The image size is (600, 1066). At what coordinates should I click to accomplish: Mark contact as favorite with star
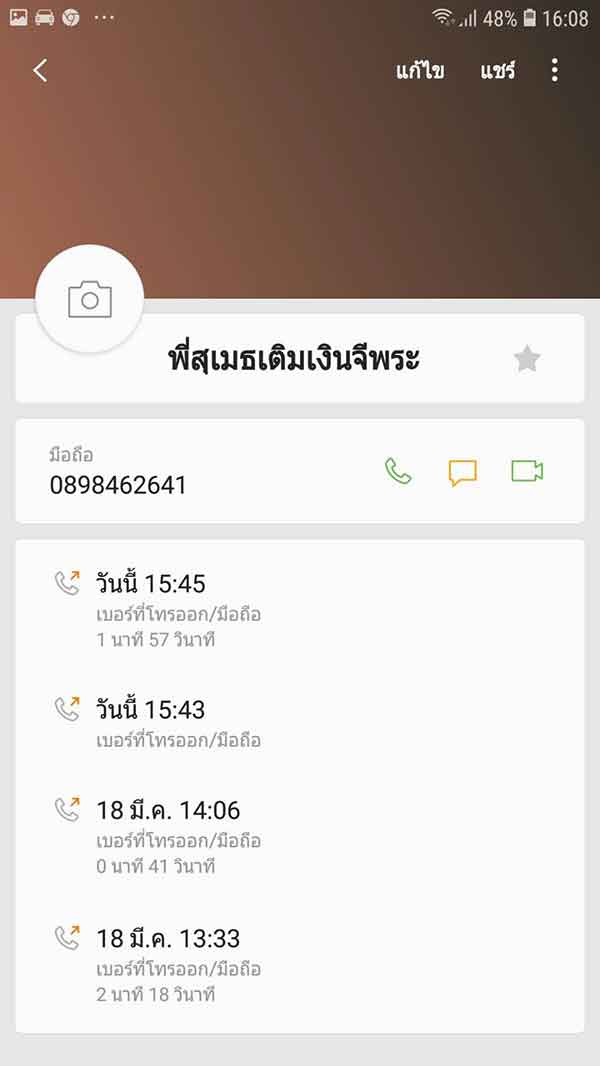click(527, 359)
